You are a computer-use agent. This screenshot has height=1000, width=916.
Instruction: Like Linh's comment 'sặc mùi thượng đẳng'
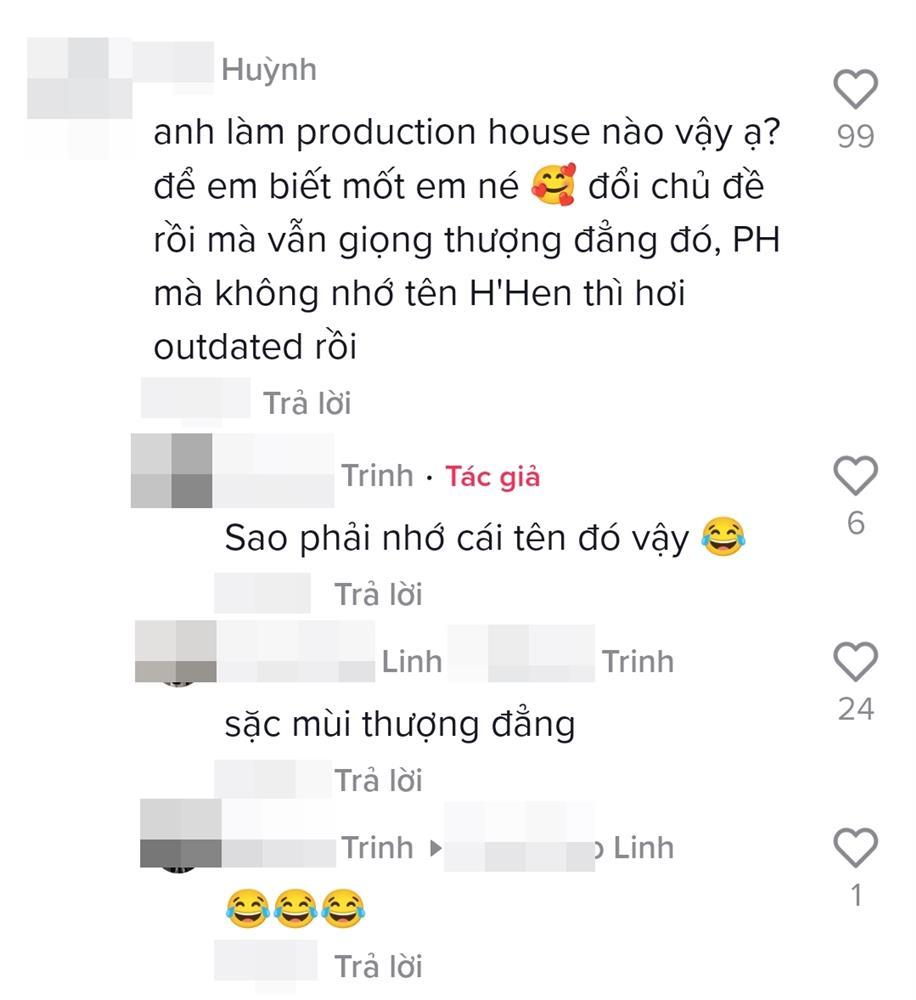[x=855, y=663]
